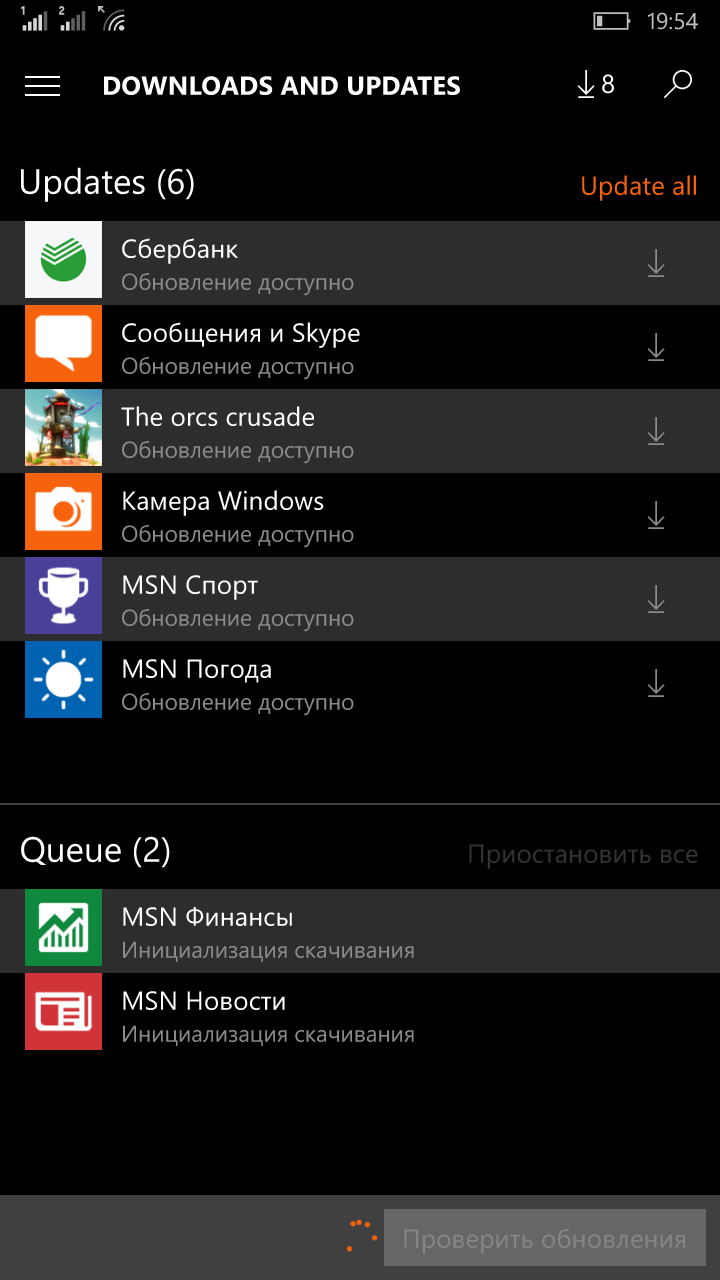
Task: Download the MSN Погода update
Action: (x=656, y=683)
